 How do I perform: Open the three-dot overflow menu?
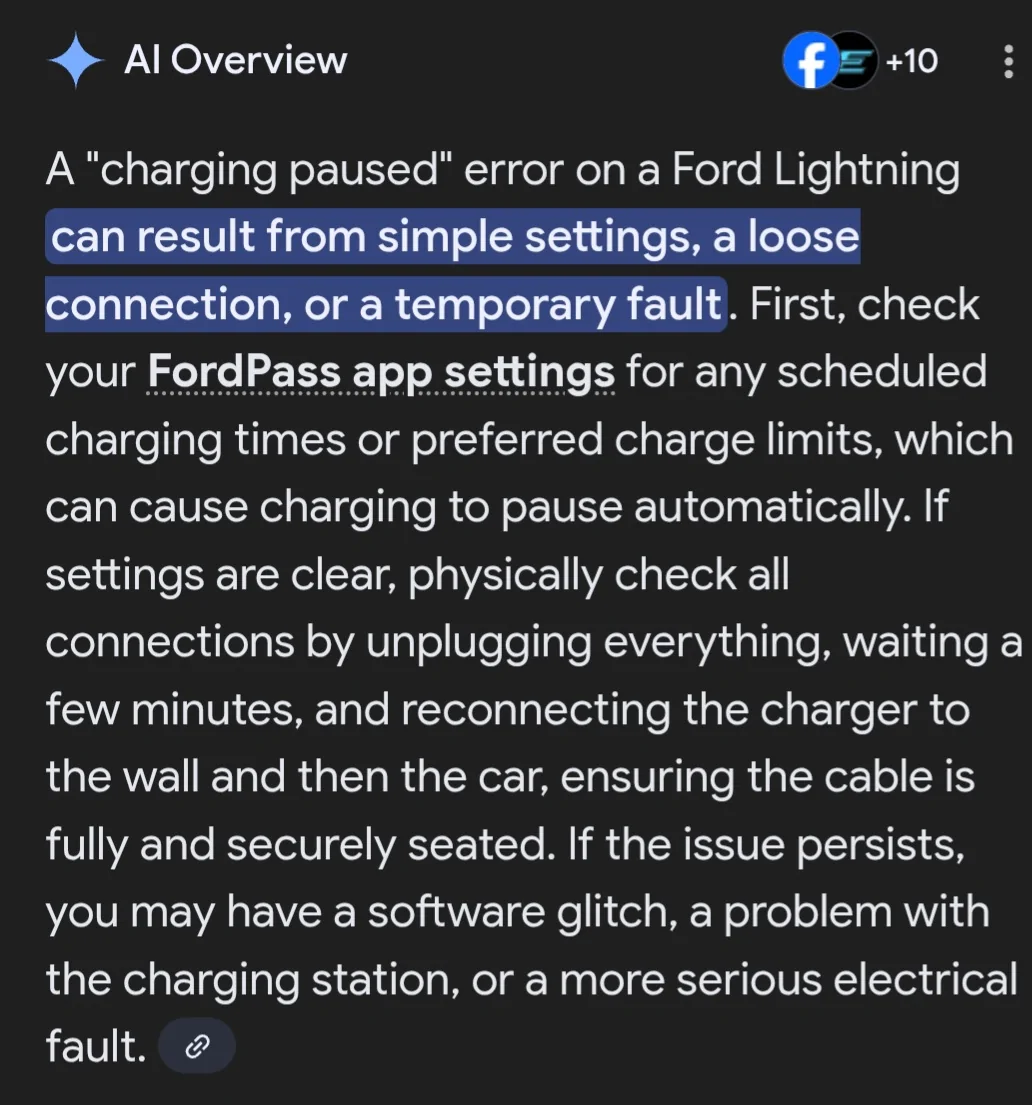1007,60
